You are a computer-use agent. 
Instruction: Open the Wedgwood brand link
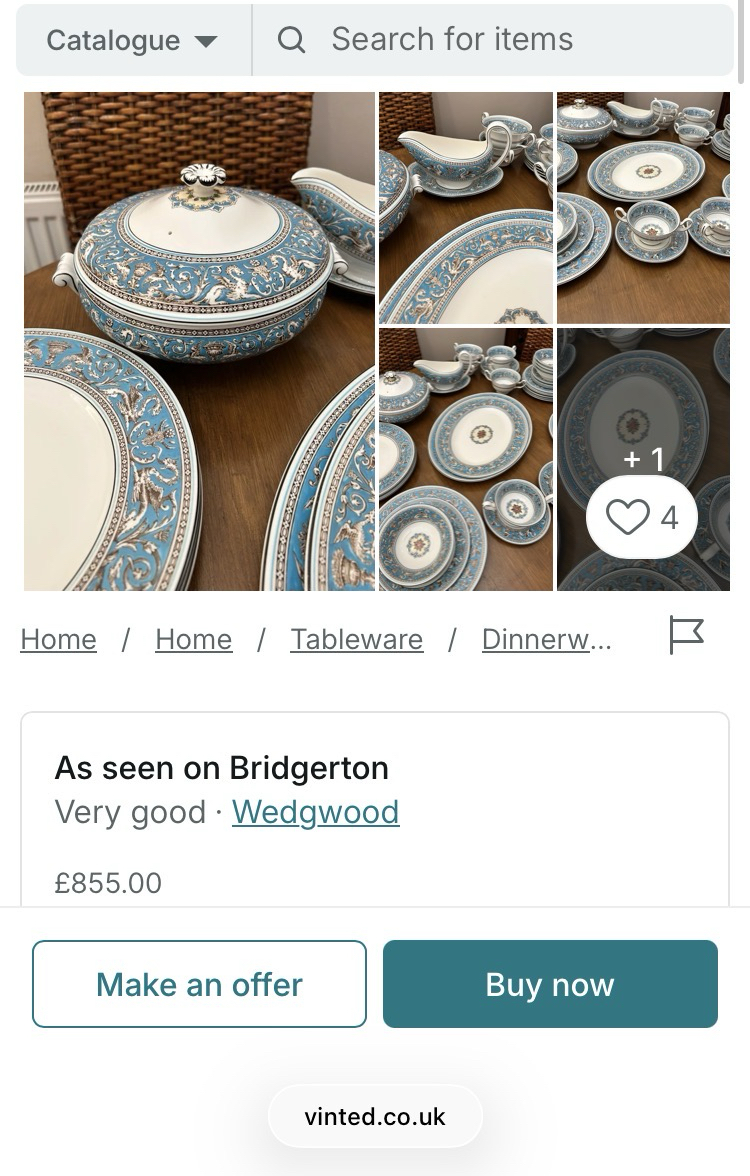[315, 812]
